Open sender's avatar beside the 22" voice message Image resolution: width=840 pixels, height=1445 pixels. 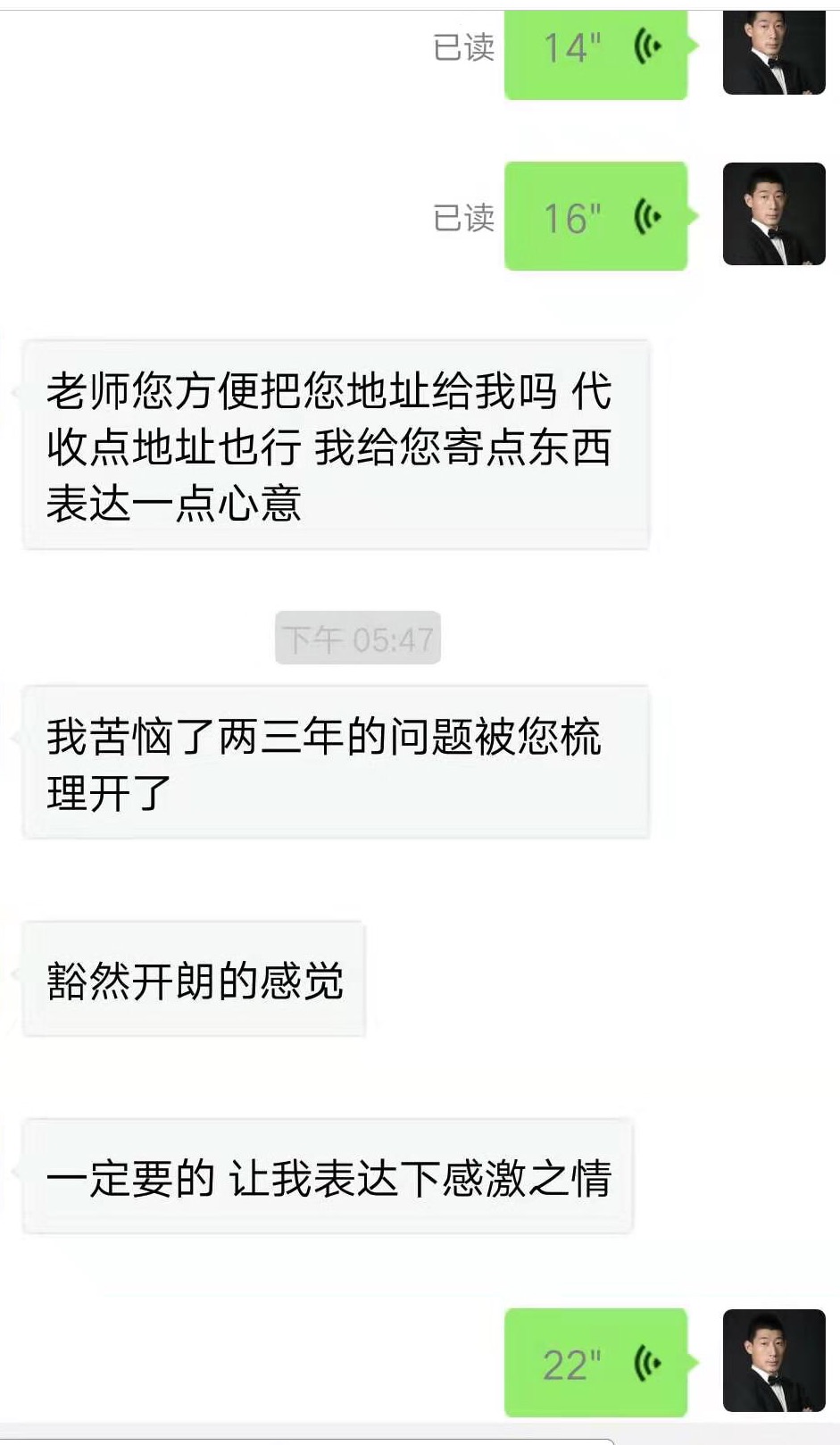pos(773,1360)
